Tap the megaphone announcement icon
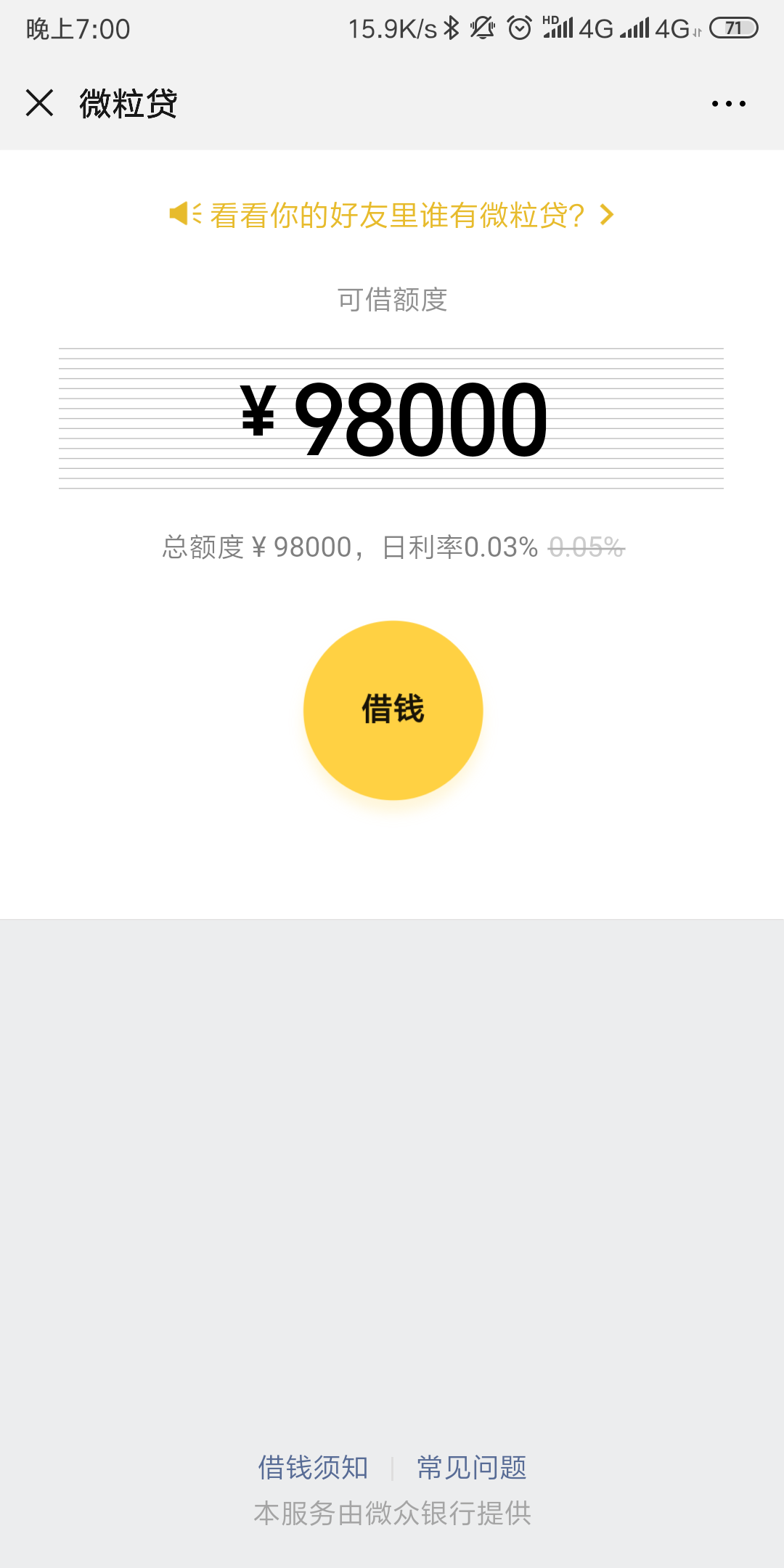 [x=184, y=216]
